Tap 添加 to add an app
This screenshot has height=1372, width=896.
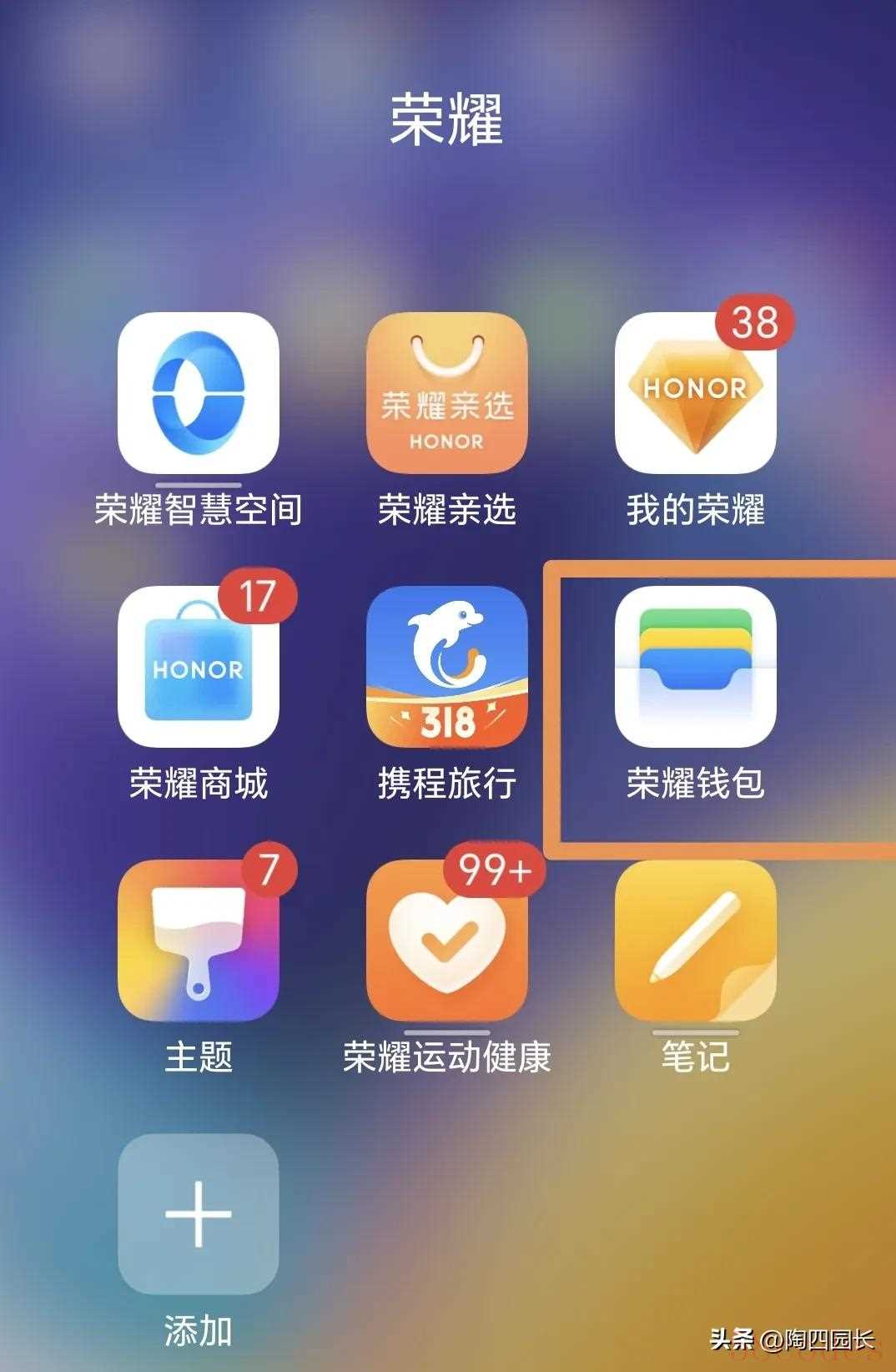(198, 1214)
